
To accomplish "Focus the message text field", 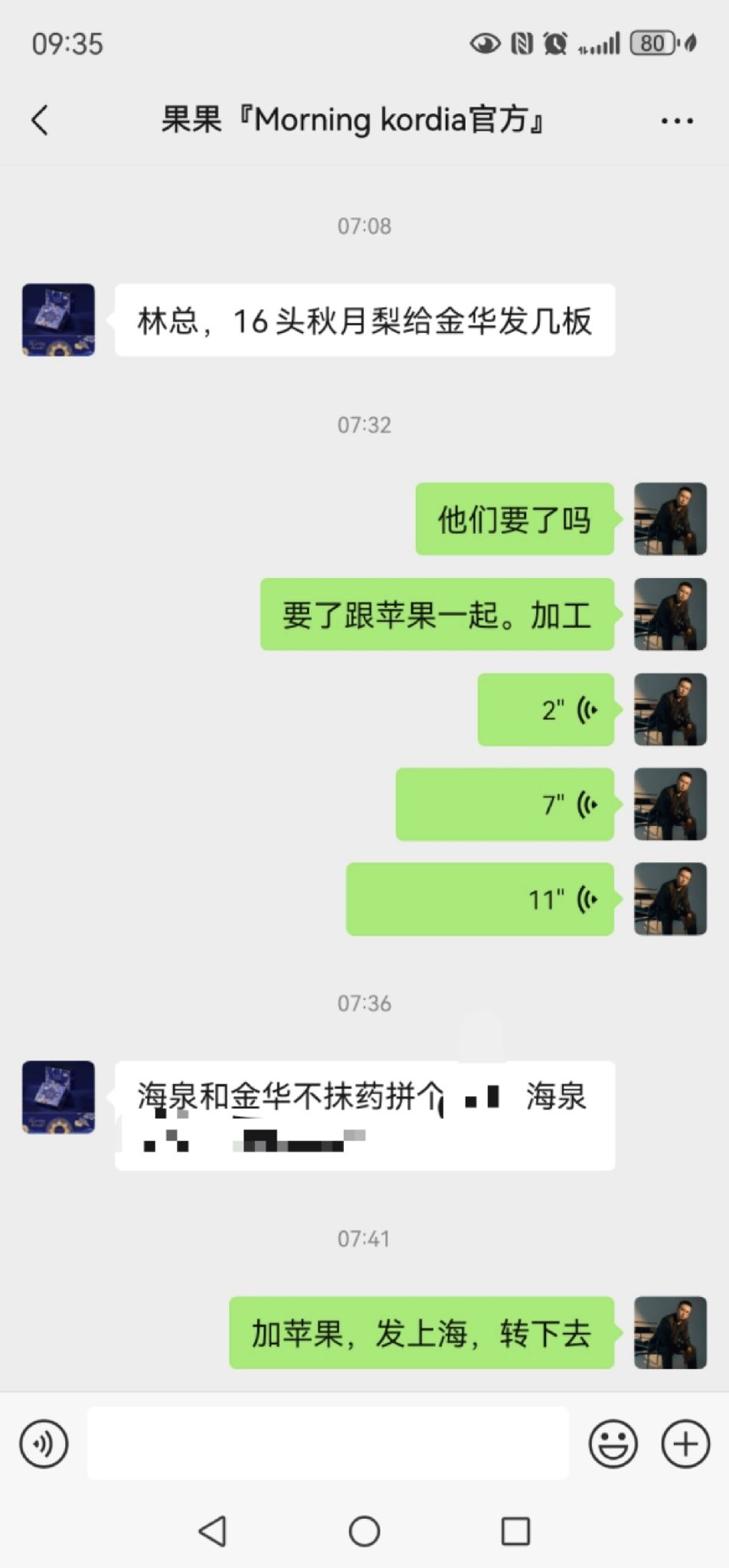I will coord(328,1443).
